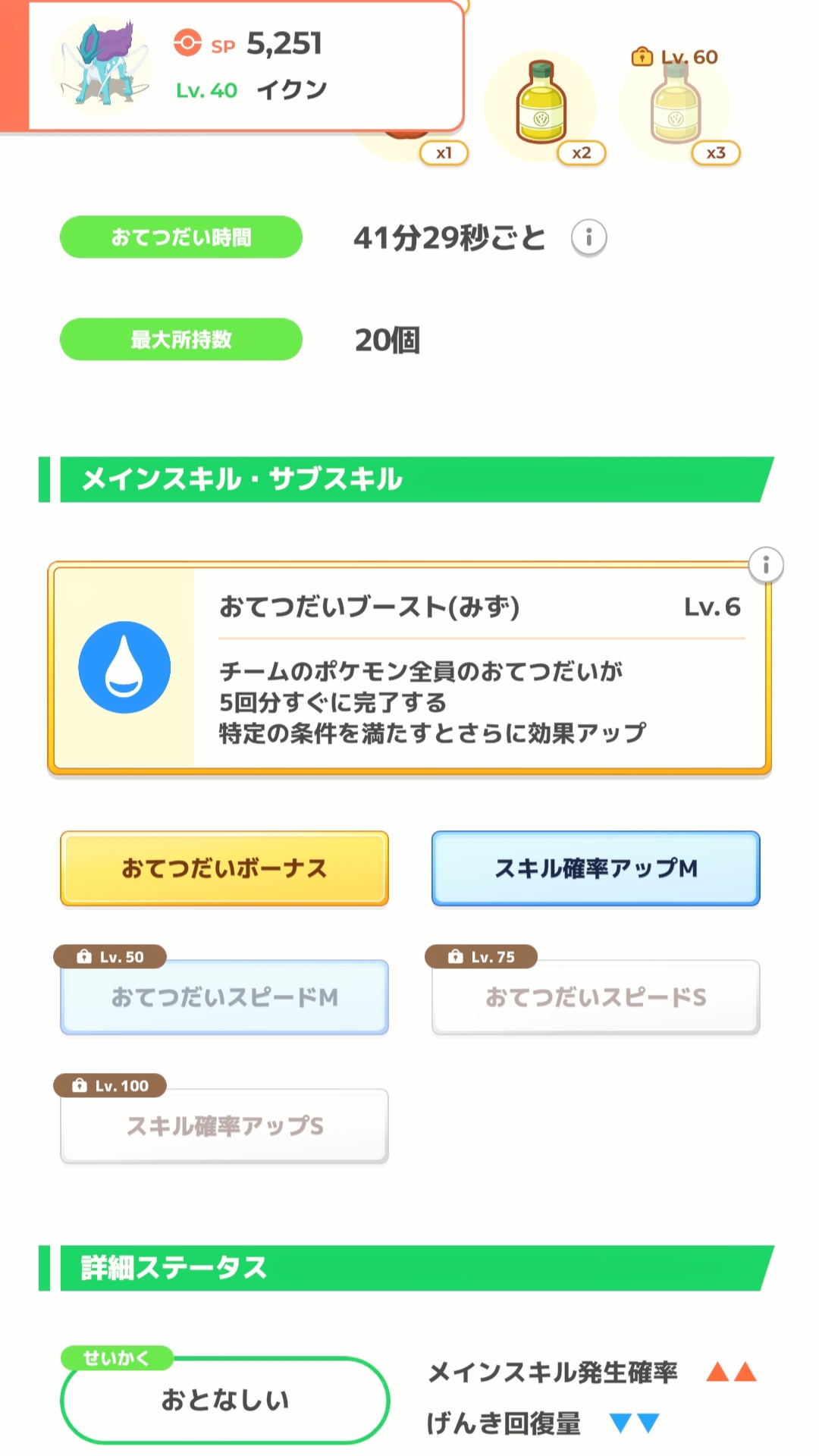Viewport: 819px width, 1456px height.
Task: Tap the x2 ingredient bottle
Action: [x=541, y=105]
